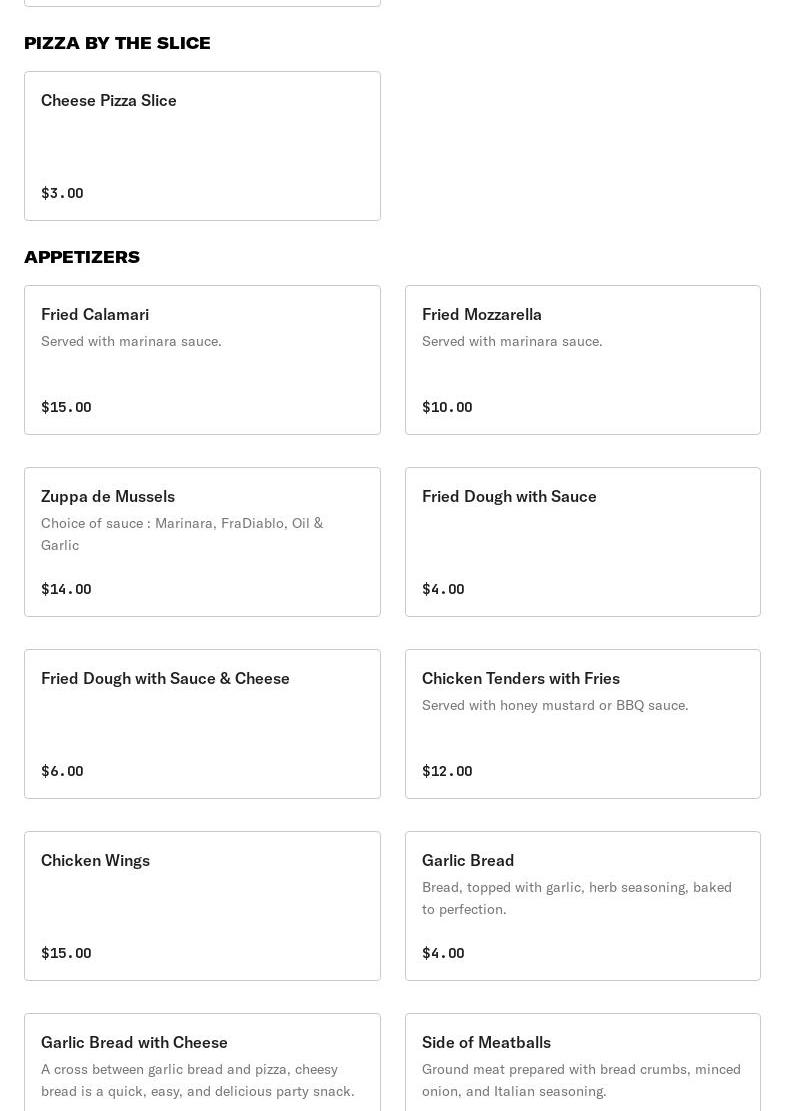This screenshot has height=1111, width=785.
Task: View Zuppa de Mussels details
Action: 202,542
